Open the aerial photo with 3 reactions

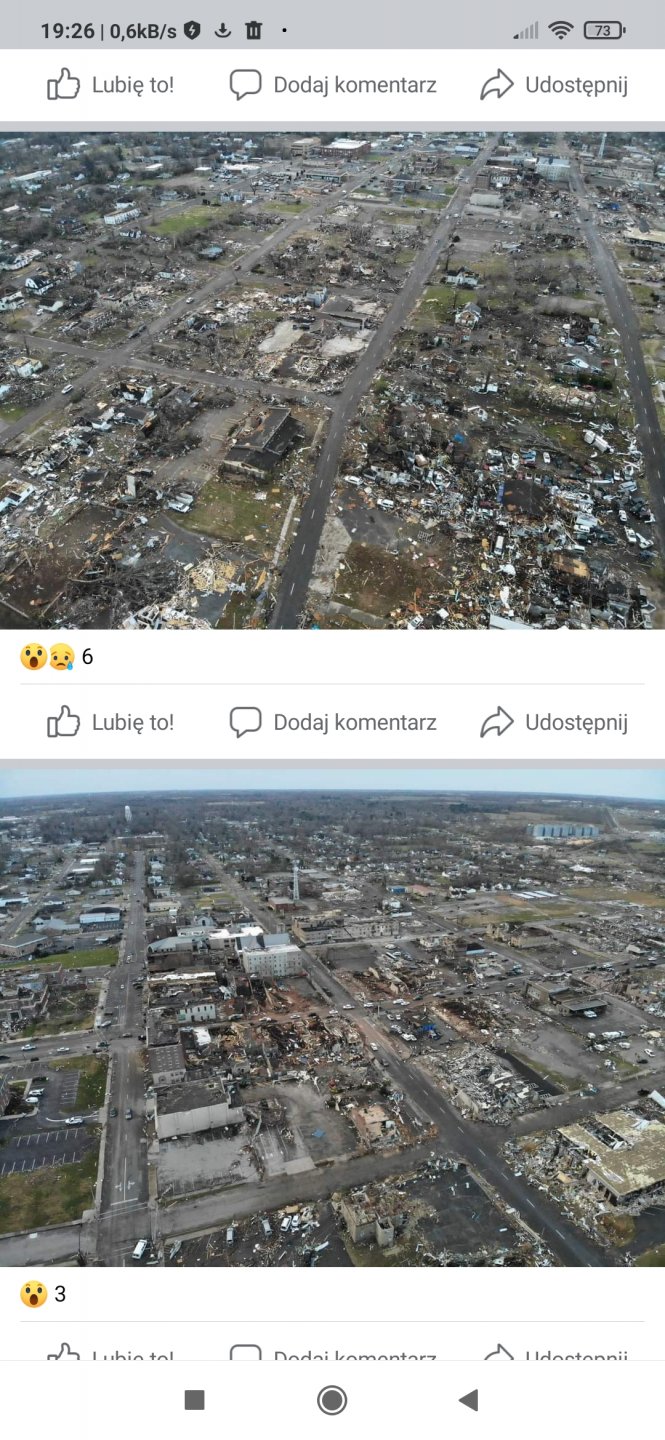(x=332, y=1017)
